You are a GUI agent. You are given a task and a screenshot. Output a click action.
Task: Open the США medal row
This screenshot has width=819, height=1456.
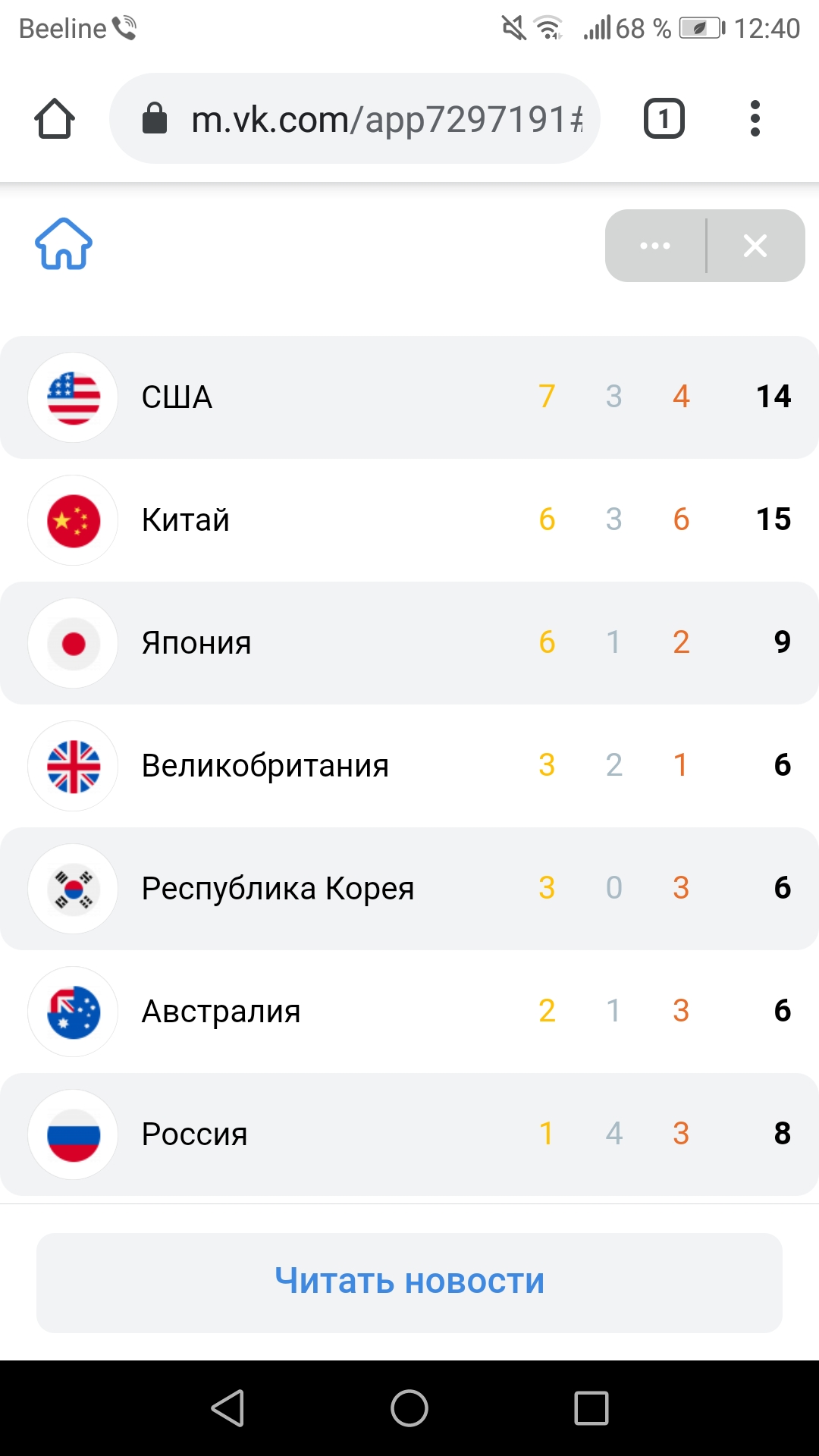click(409, 397)
